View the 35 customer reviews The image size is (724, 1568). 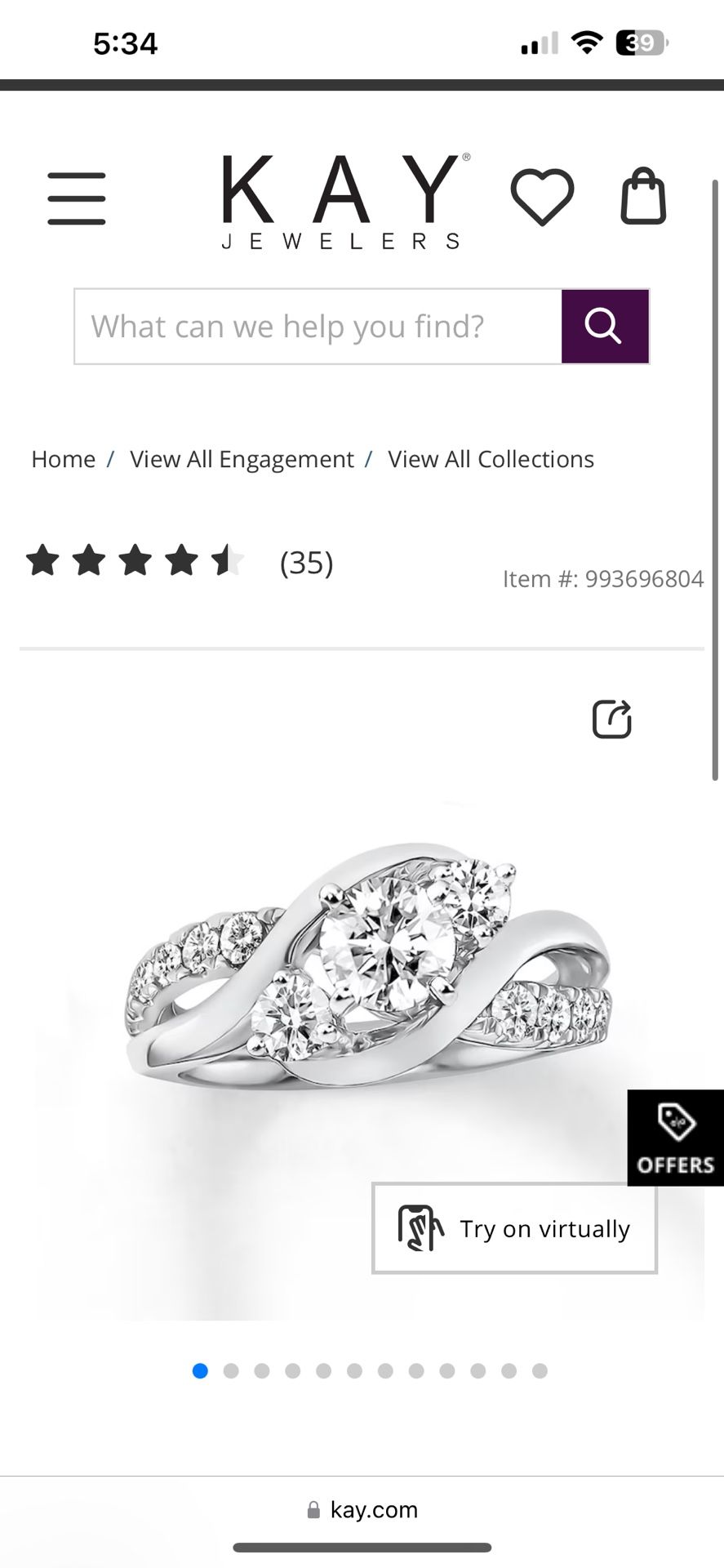(x=306, y=563)
